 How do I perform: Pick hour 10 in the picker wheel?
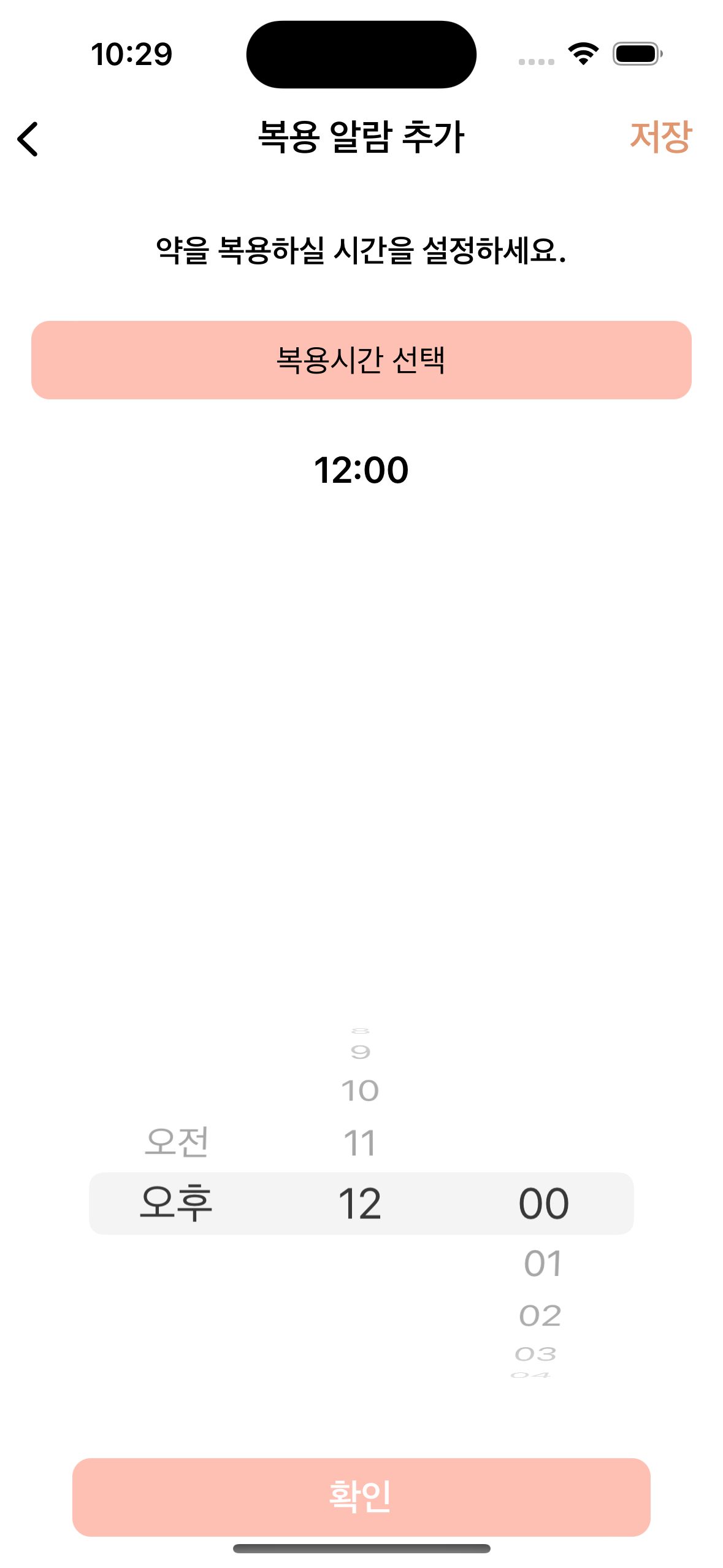tap(360, 1091)
